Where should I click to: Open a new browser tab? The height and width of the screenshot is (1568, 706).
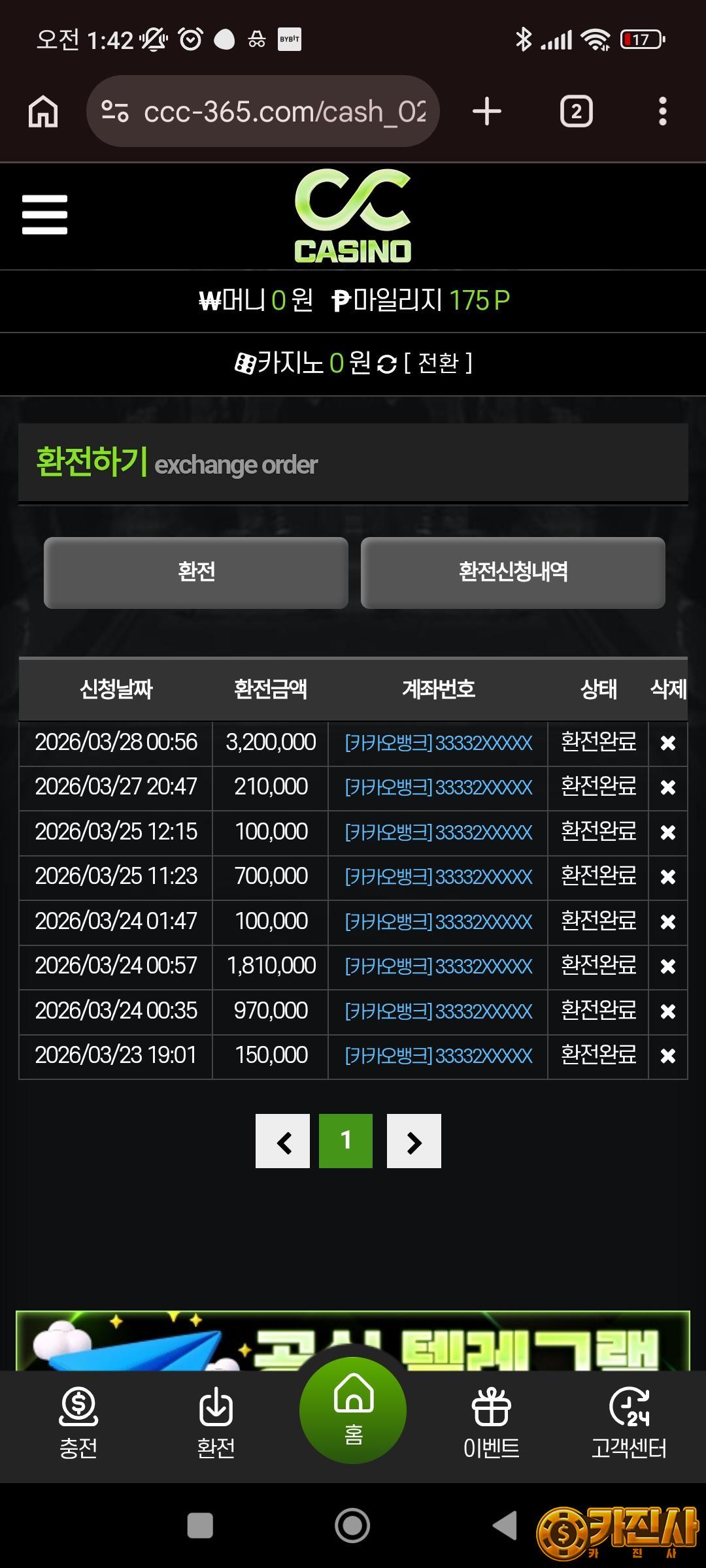coord(486,111)
